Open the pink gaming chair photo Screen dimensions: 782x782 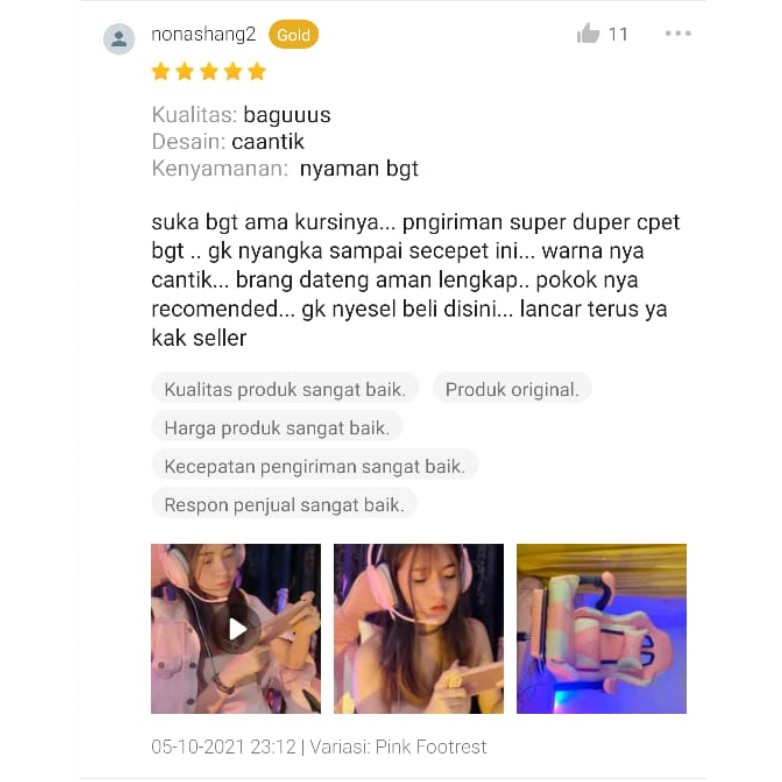(x=601, y=628)
